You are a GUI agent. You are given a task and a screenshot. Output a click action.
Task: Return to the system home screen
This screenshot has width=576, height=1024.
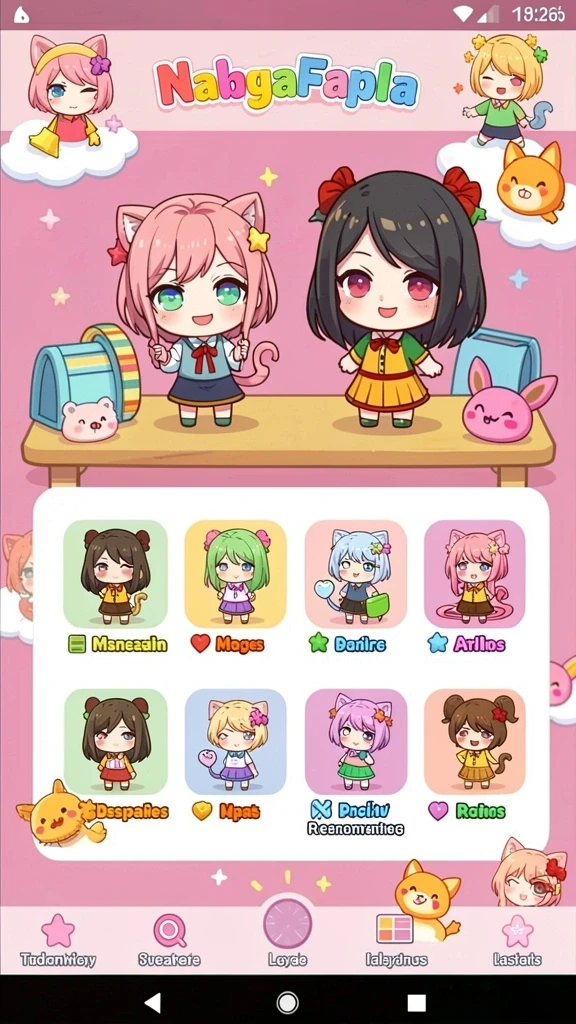[x=287, y=1001]
